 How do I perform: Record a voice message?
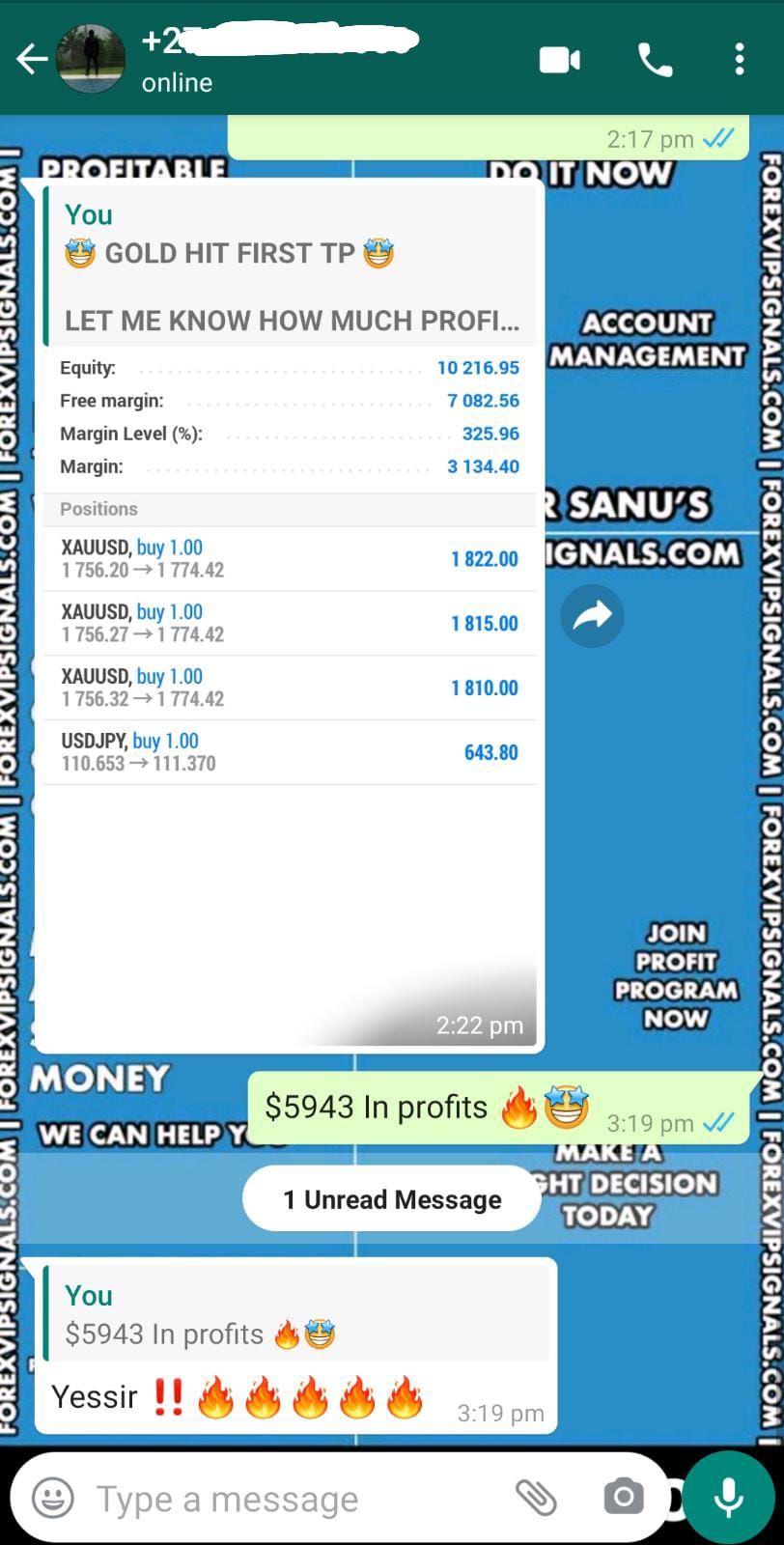[729, 1498]
